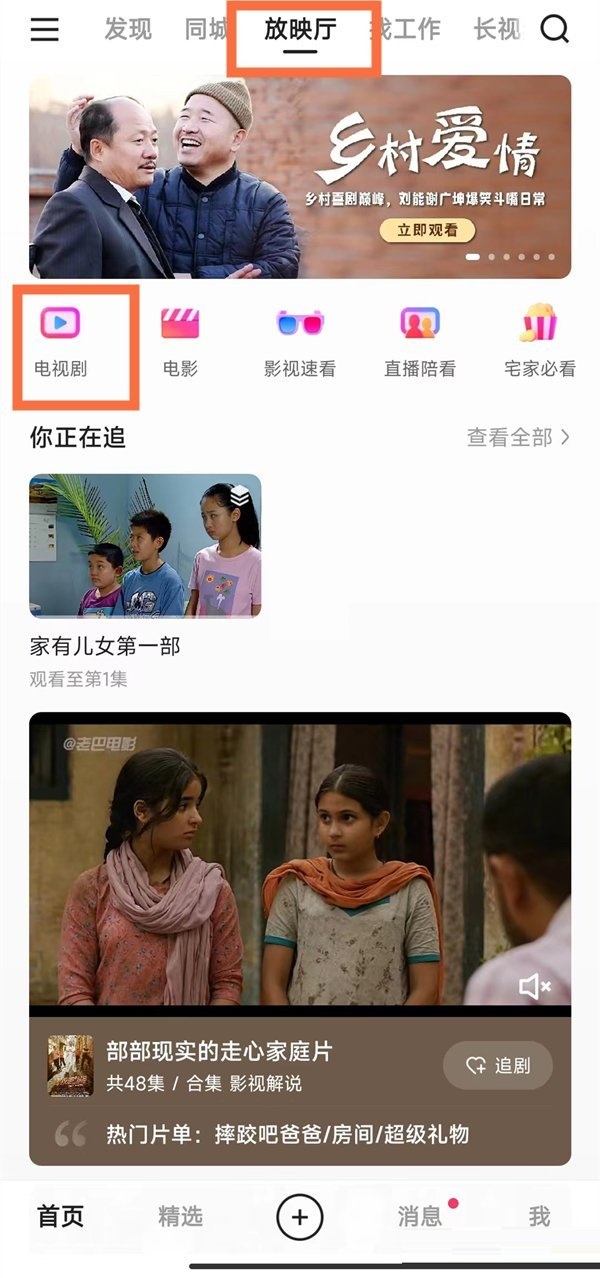Select the 放映厅 tab

coord(300,30)
